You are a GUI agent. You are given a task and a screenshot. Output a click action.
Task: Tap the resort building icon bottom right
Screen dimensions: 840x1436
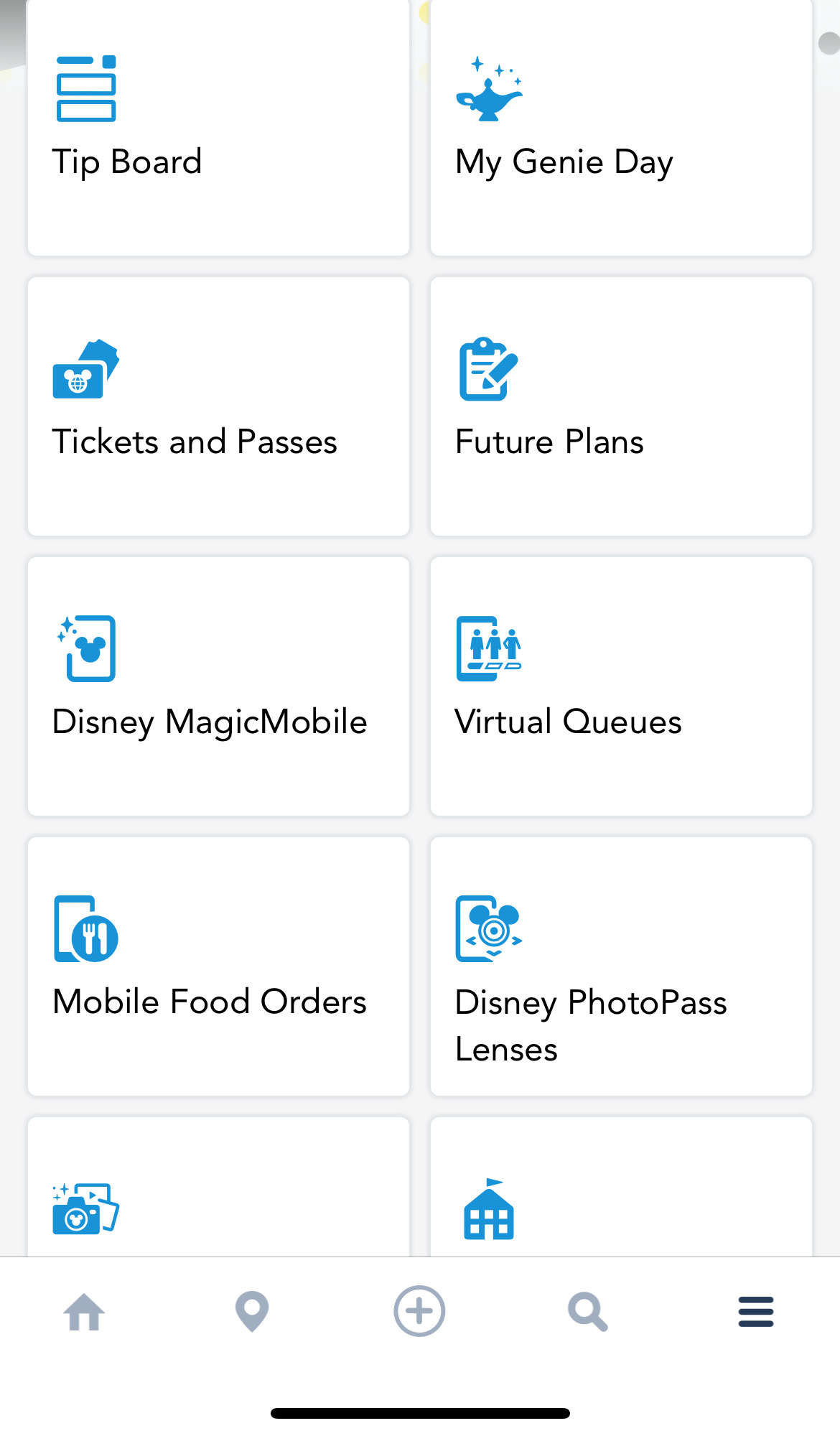(x=489, y=1211)
